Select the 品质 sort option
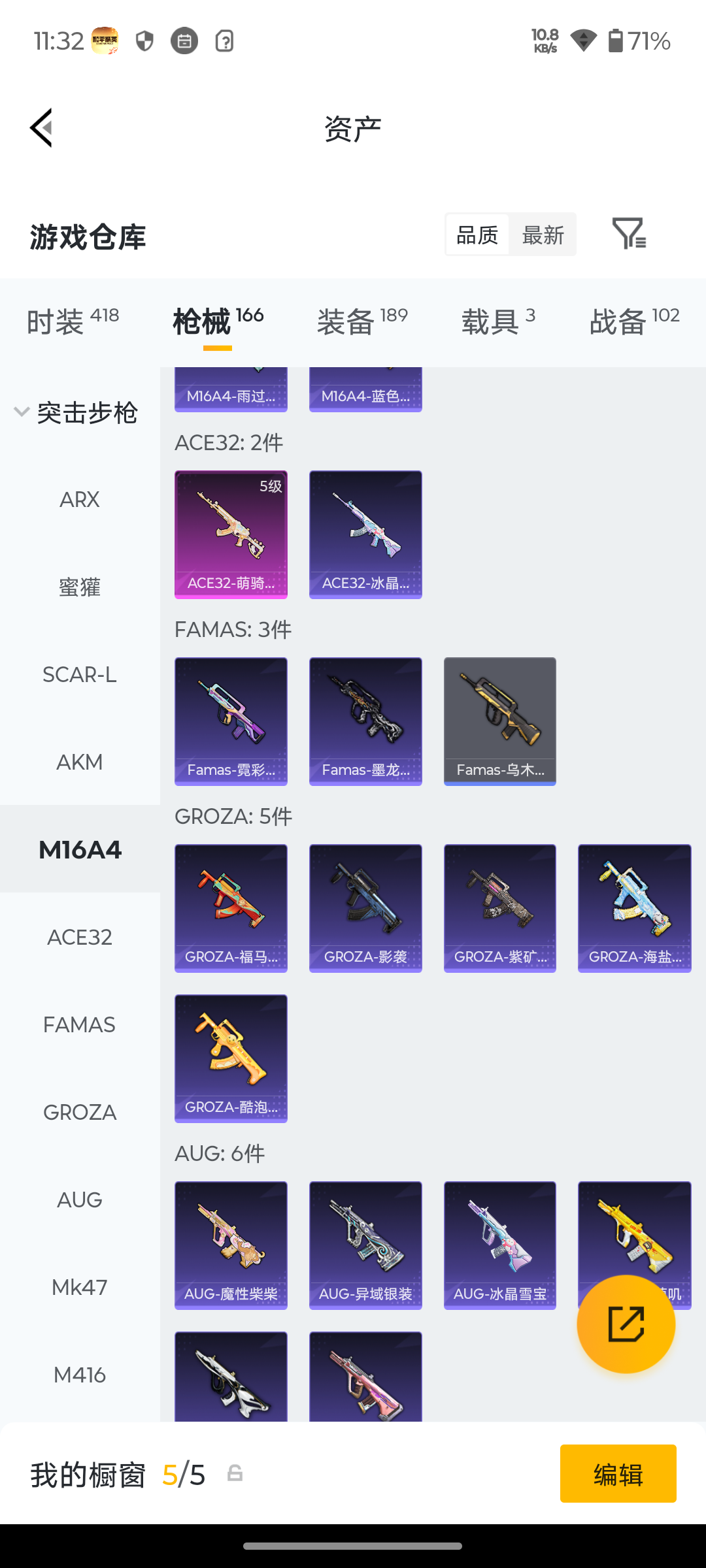706x1568 pixels. coord(477,235)
